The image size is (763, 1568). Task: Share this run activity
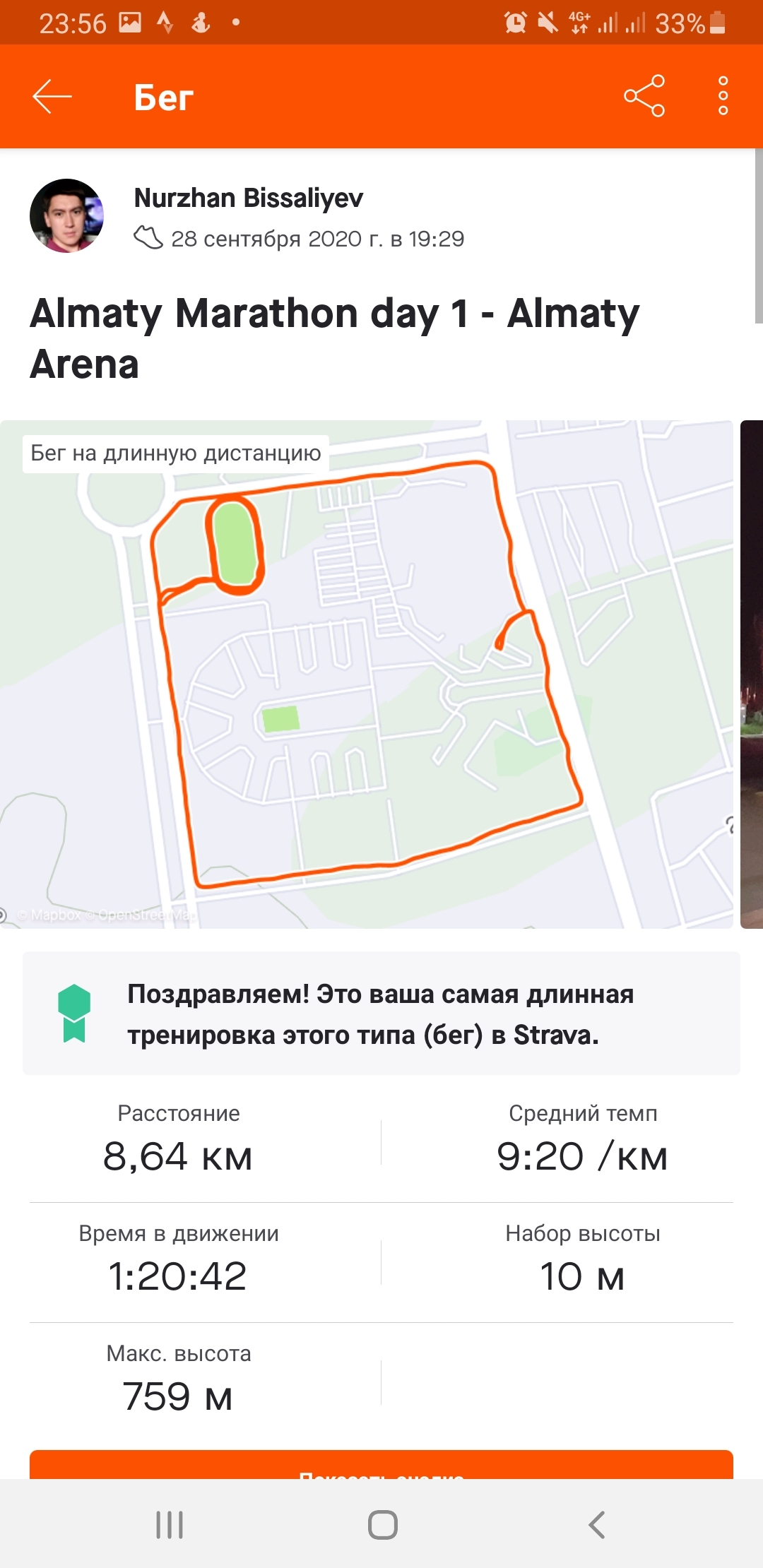tap(644, 96)
